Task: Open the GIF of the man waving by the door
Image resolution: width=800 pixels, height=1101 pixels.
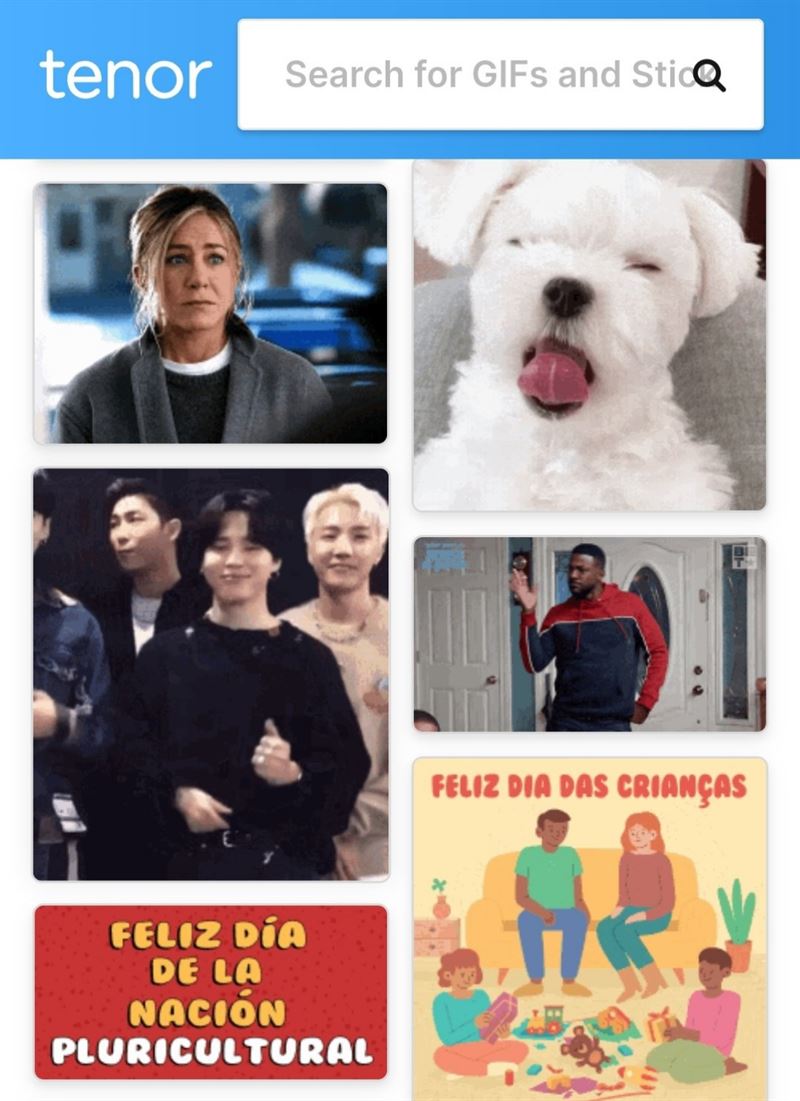Action: click(589, 633)
